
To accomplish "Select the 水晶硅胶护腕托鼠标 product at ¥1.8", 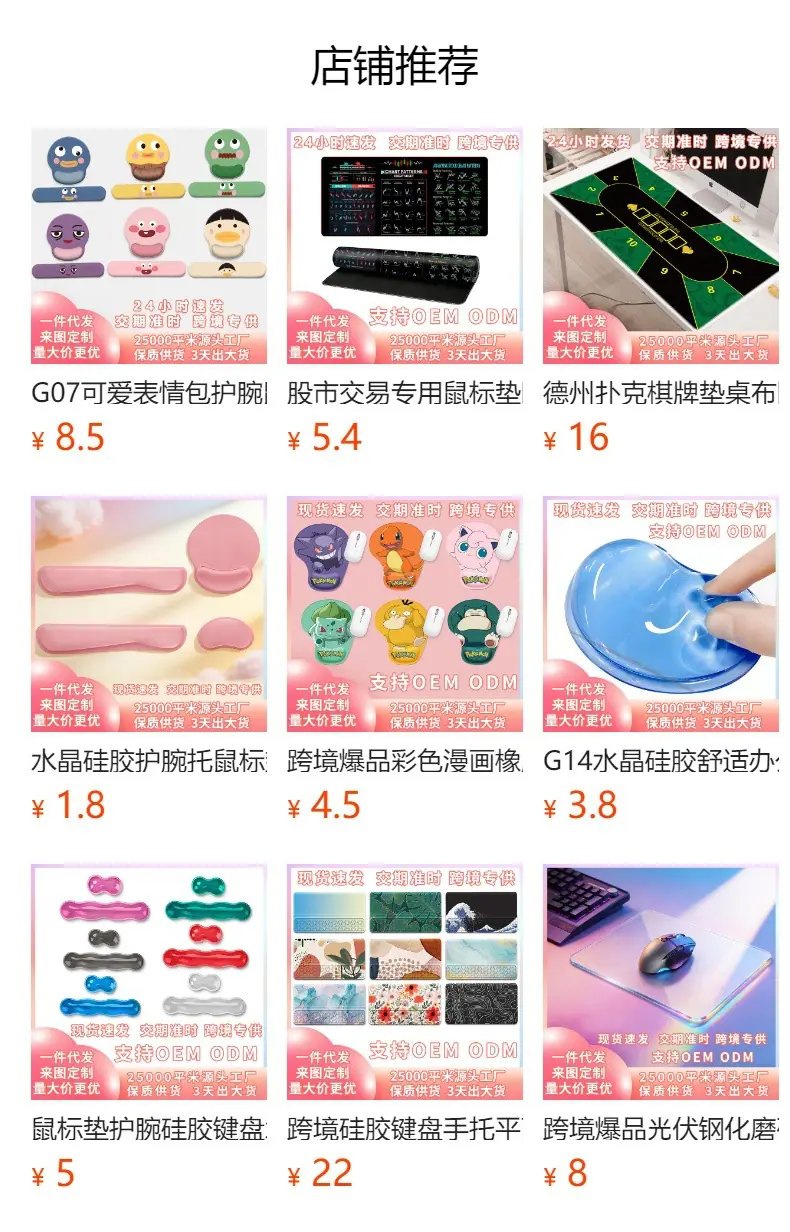I will coord(149,659).
